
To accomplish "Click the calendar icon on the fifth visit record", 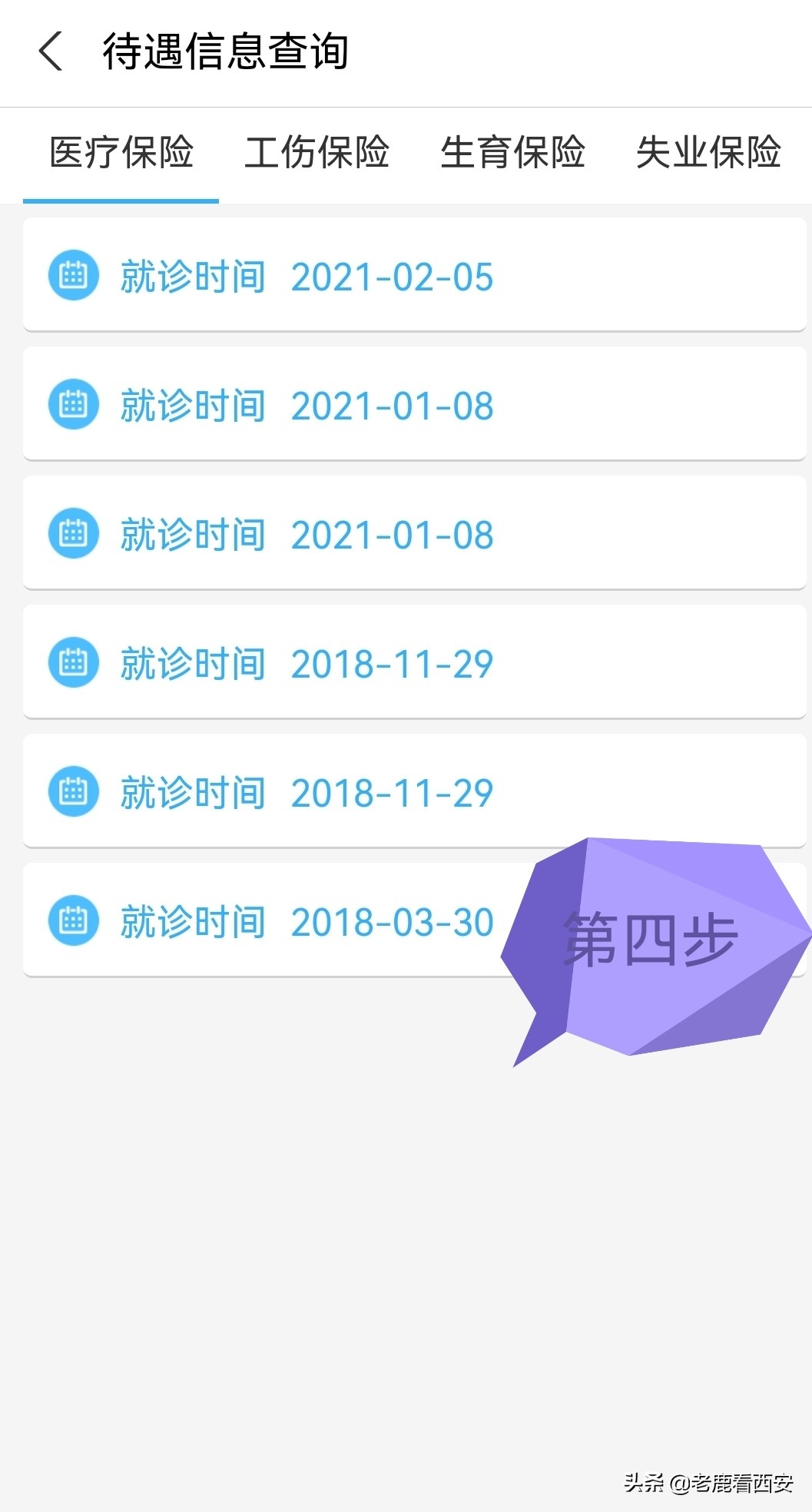I will (x=73, y=791).
